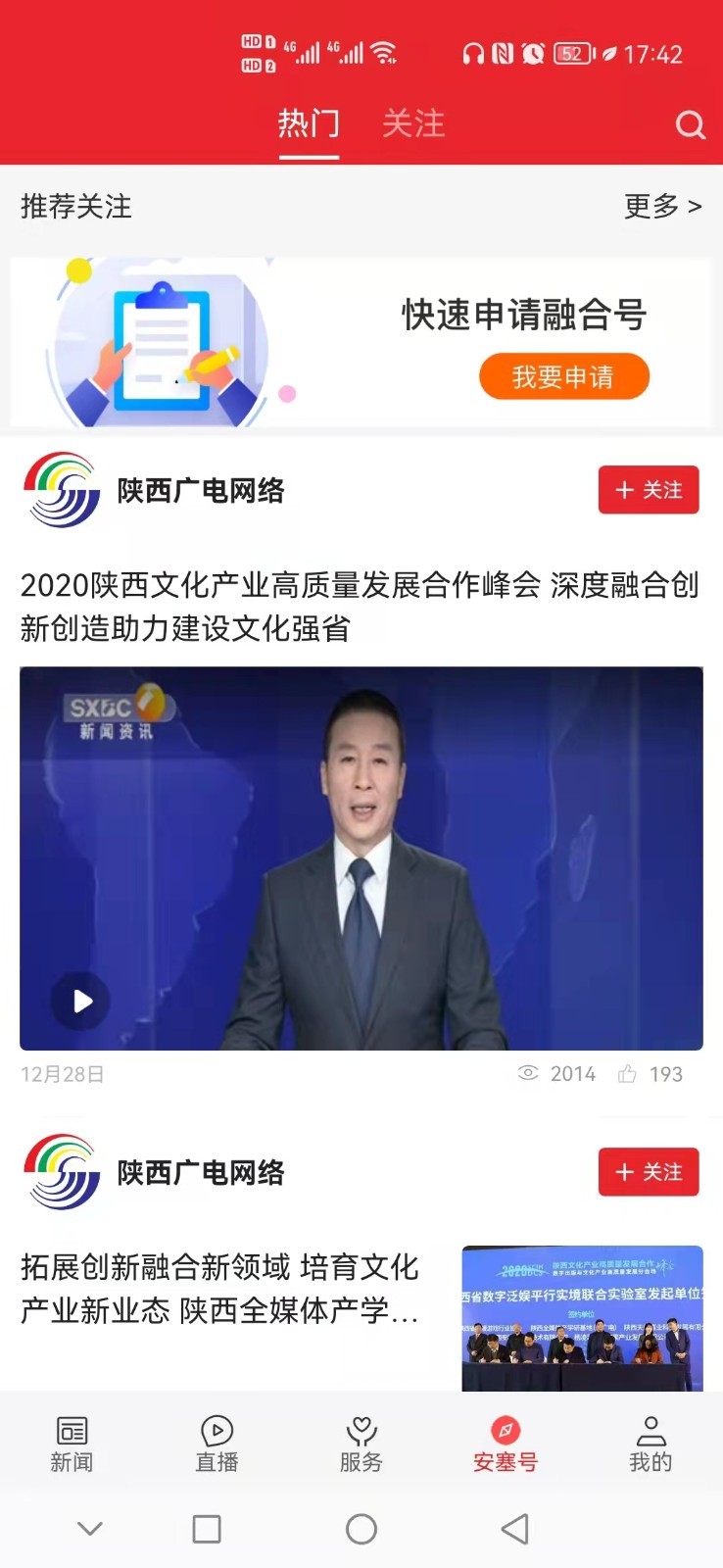Stay on the 热门 tab
Viewport: 723px width, 1568px height.
(x=310, y=123)
